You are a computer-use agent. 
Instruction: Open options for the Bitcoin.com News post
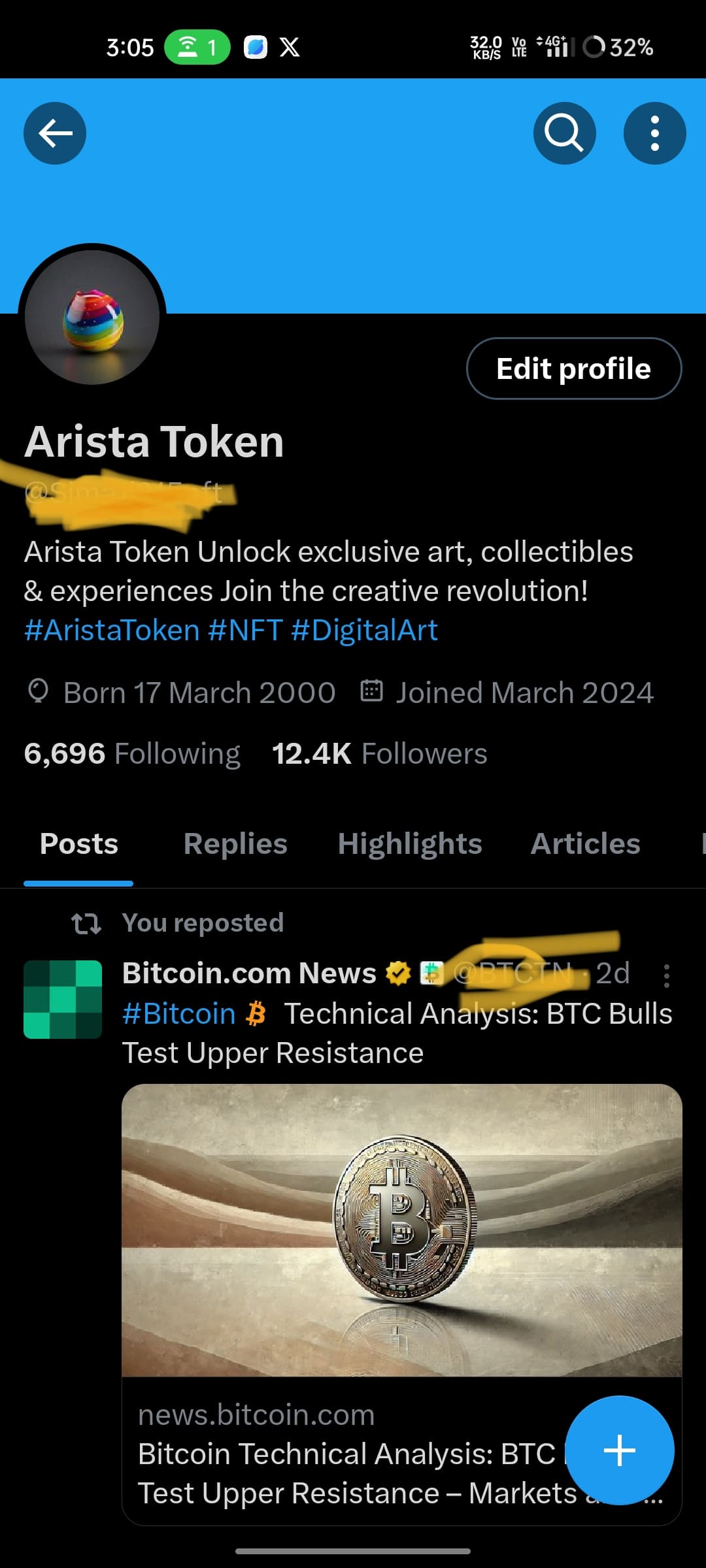666,975
